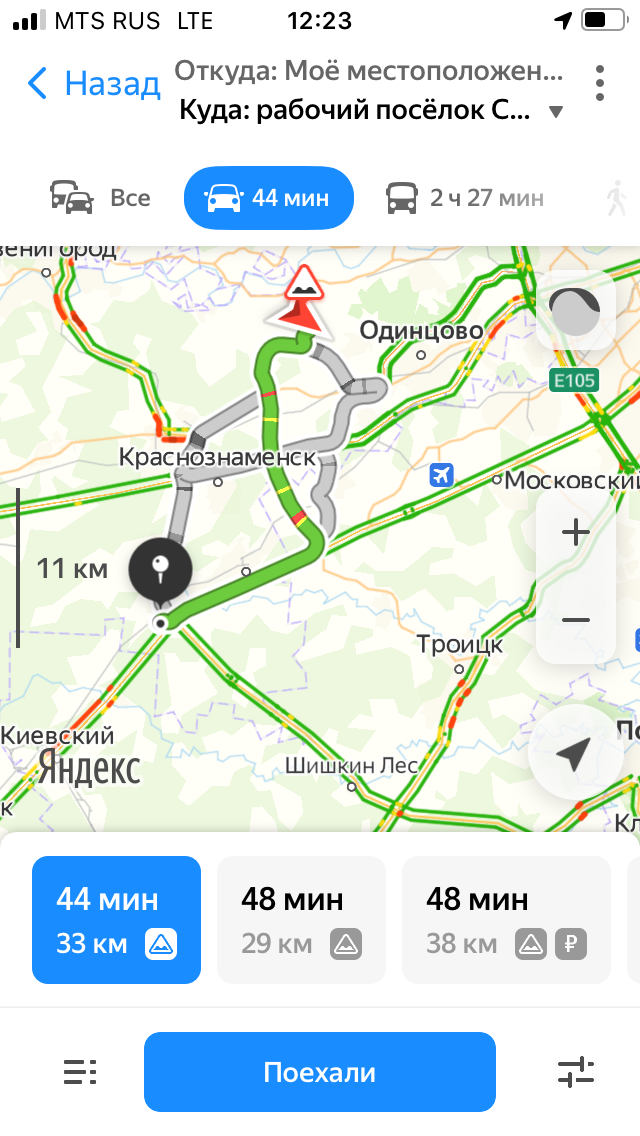The height and width of the screenshot is (1136, 640).
Task: Tap the destination pin on the map
Action: [161, 570]
